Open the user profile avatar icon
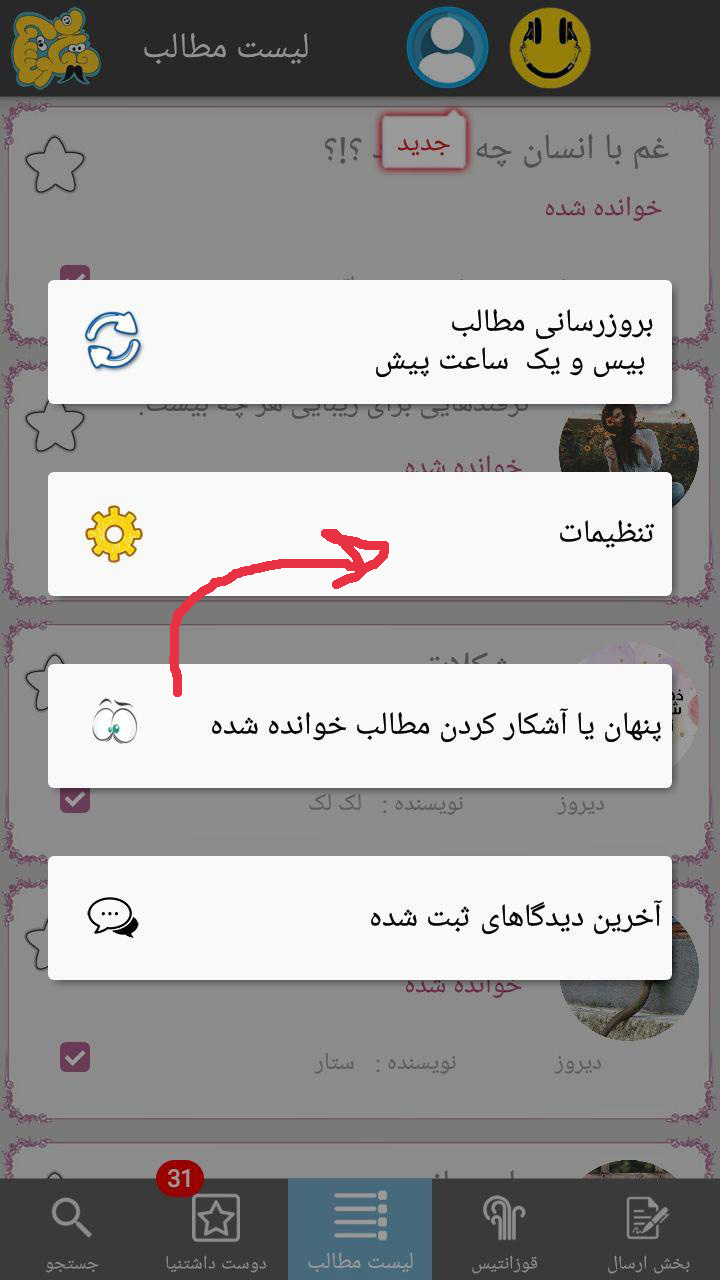The height and width of the screenshot is (1280, 720). 447,47
